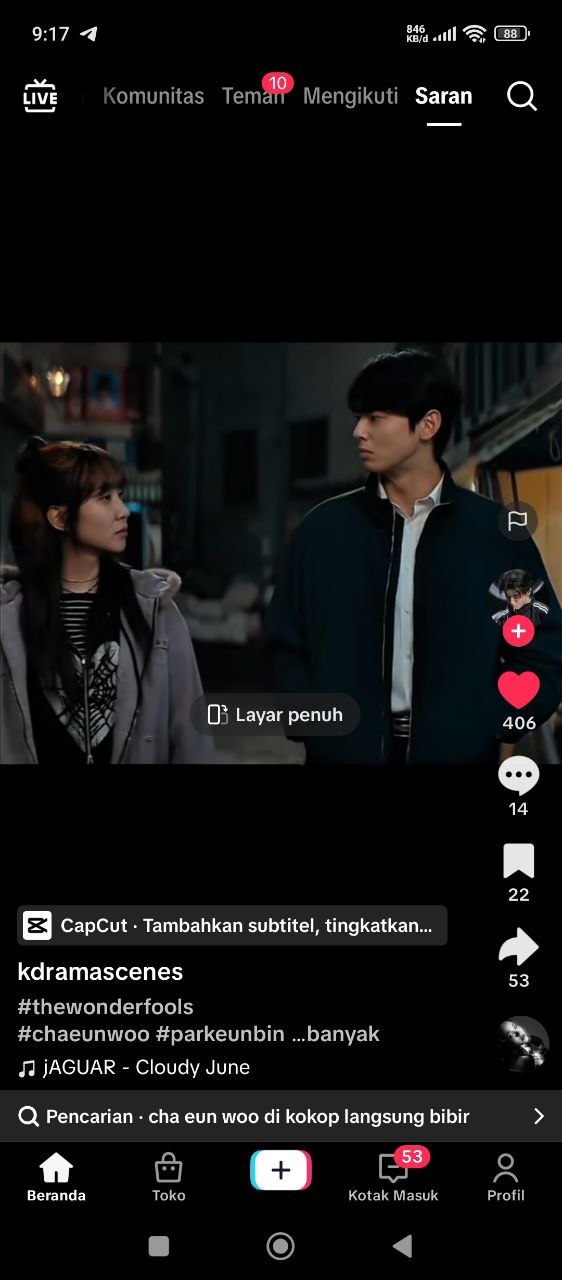Report the video with the flag icon
562x1280 pixels.
518,521
